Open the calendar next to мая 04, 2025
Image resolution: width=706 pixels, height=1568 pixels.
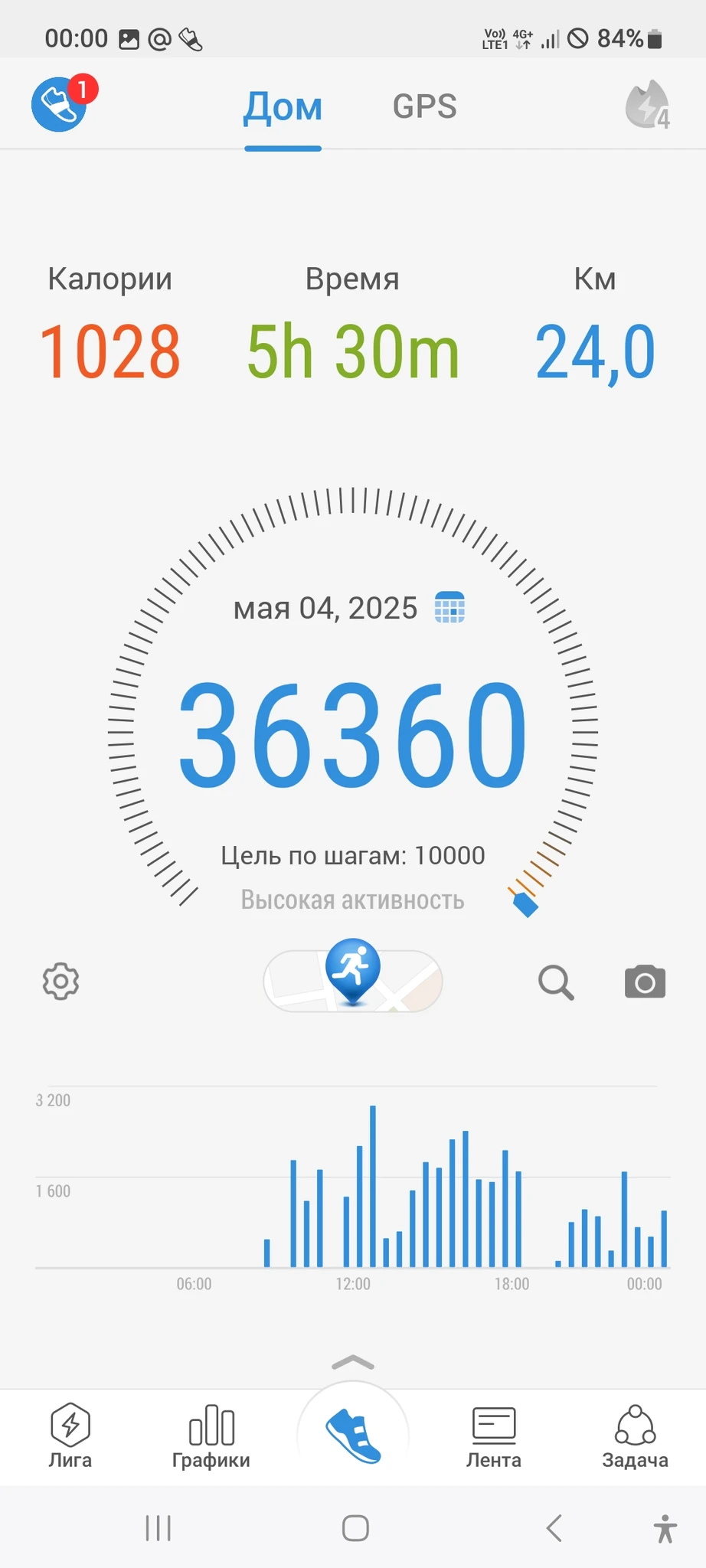[x=449, y=608]
